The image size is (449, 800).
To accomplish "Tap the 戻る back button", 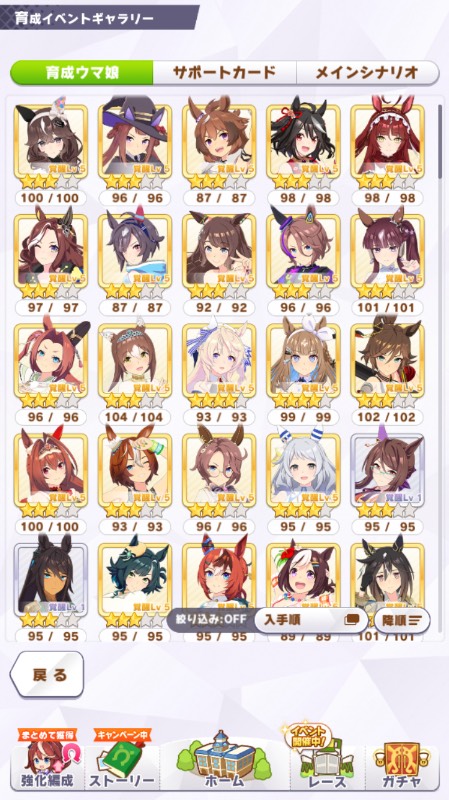I will [x=47, y=674].
